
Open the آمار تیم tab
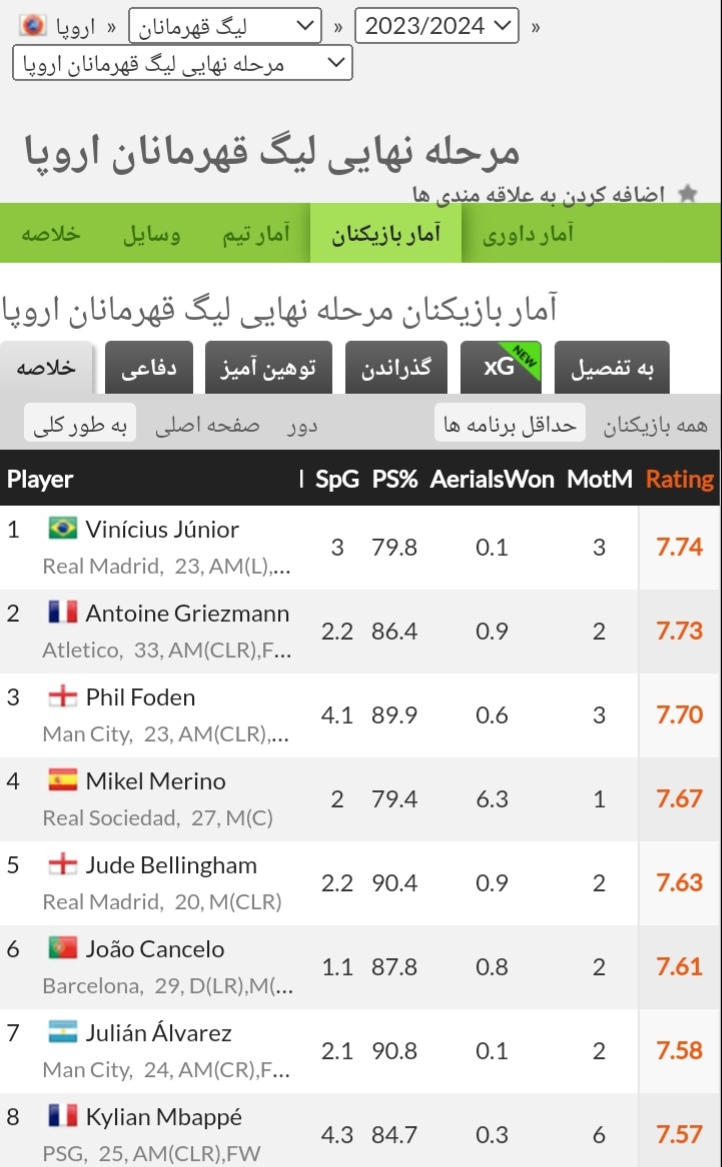click(x=255, y=234)
